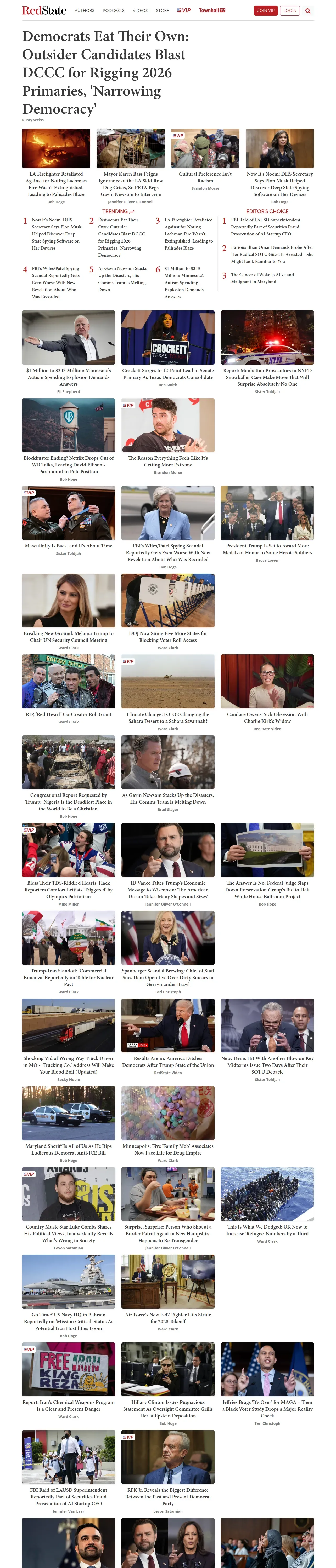Read the Minnesota autism spending article
The image size is (336, 1568).
68,377
